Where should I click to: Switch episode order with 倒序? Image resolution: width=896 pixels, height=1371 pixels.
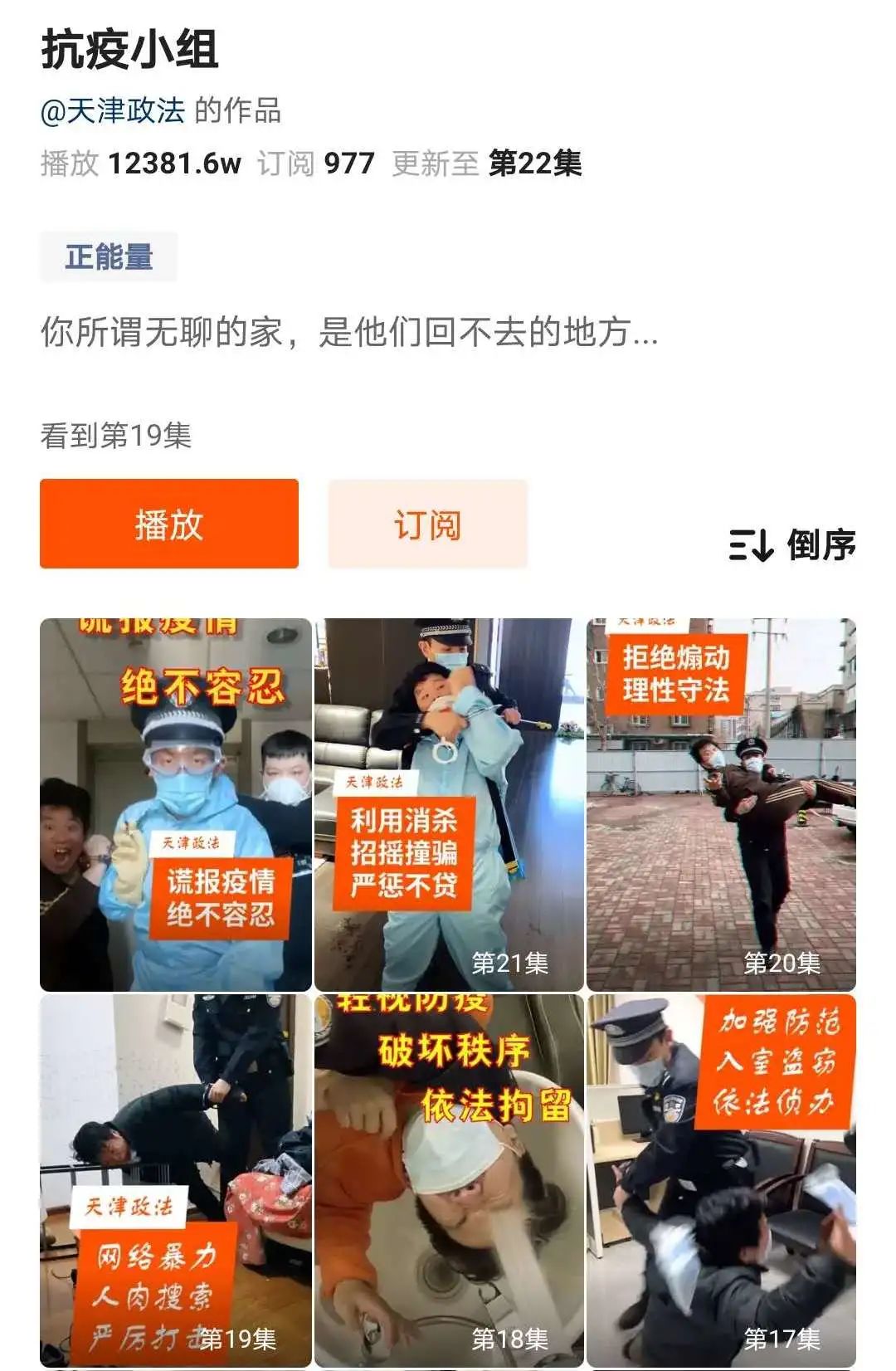click(x=792, y=545)
